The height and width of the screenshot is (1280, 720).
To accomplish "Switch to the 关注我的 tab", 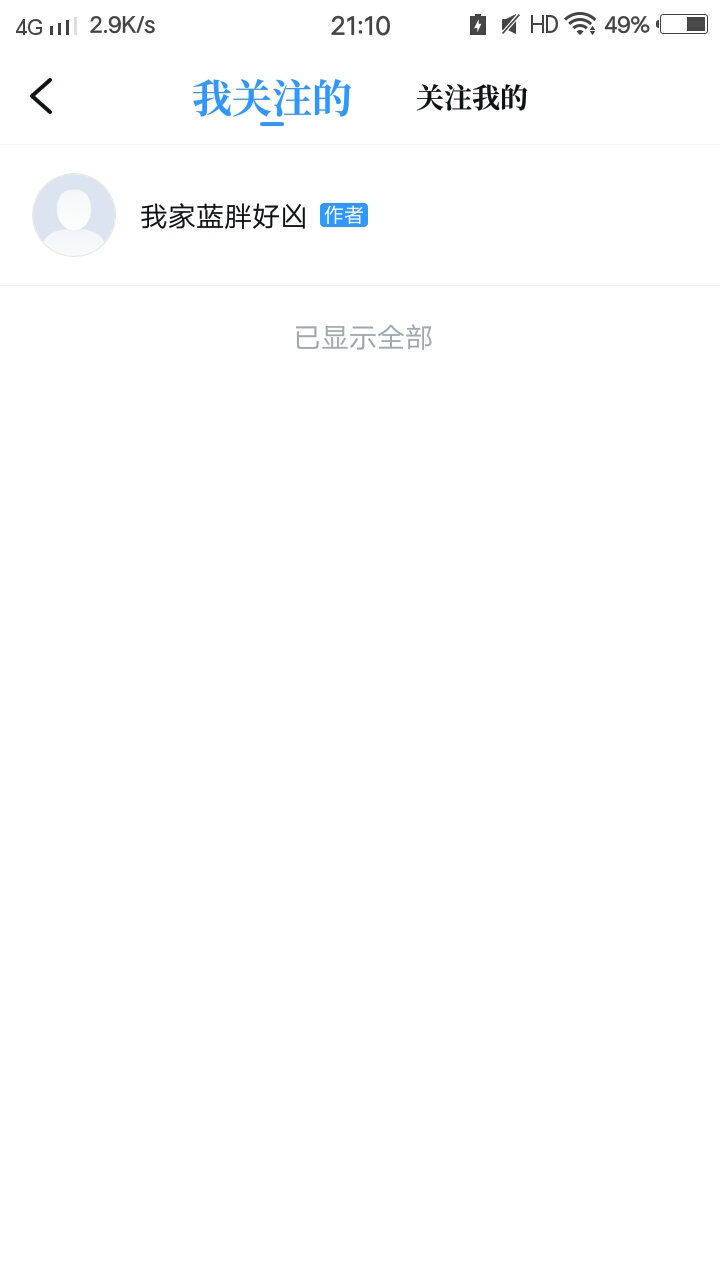I will 471,98.
